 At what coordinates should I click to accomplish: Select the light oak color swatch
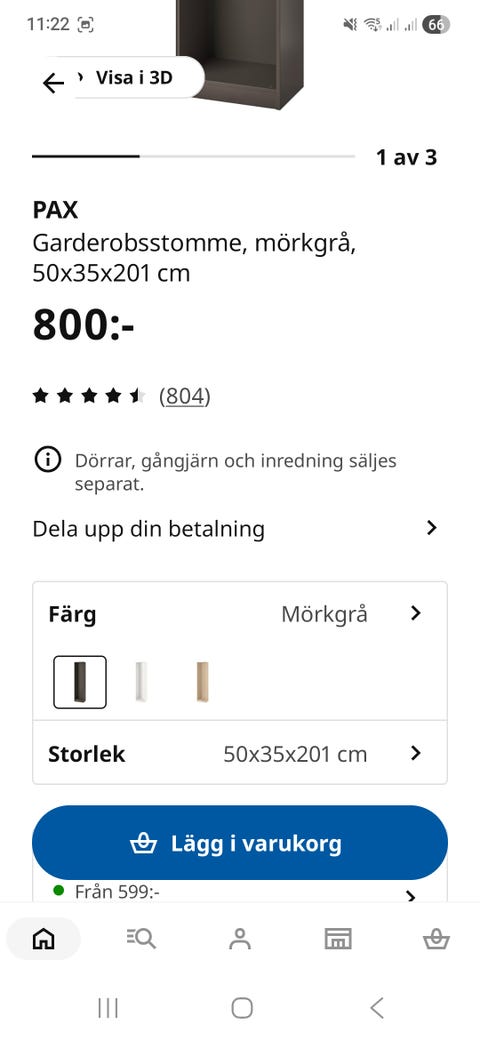[202, 682]
